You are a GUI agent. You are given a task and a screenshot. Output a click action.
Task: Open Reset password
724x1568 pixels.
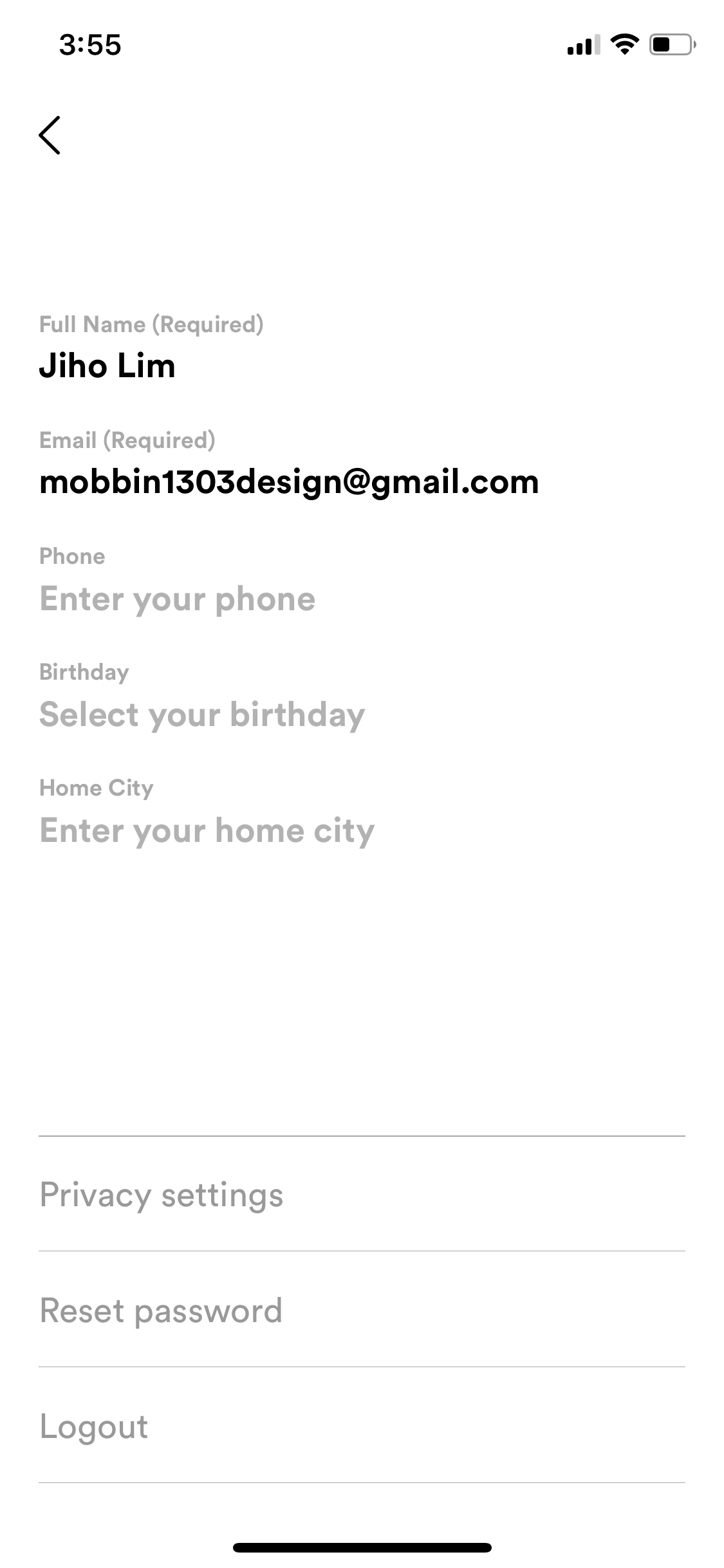(x=362, y=1310)
